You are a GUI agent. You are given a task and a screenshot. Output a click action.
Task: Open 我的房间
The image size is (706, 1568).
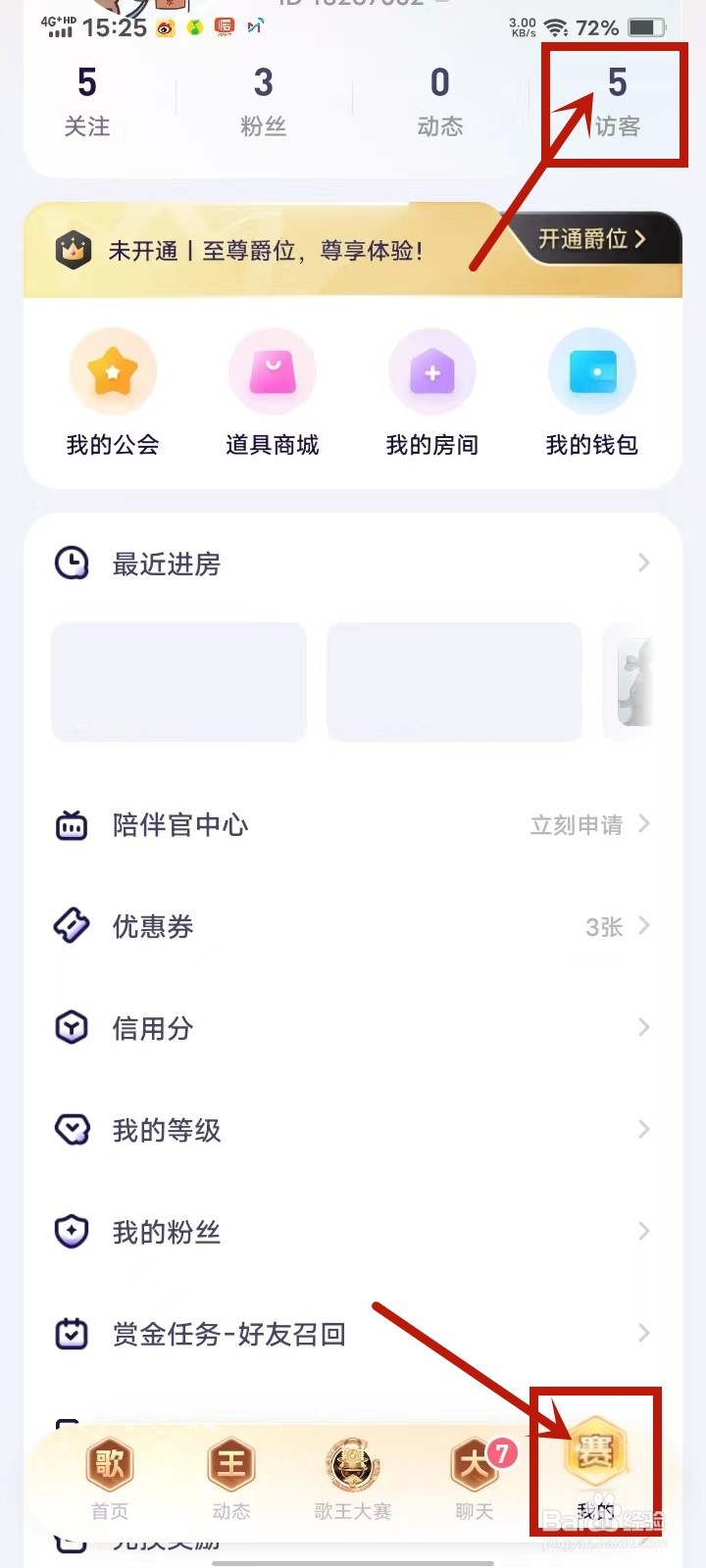[432, 394]
